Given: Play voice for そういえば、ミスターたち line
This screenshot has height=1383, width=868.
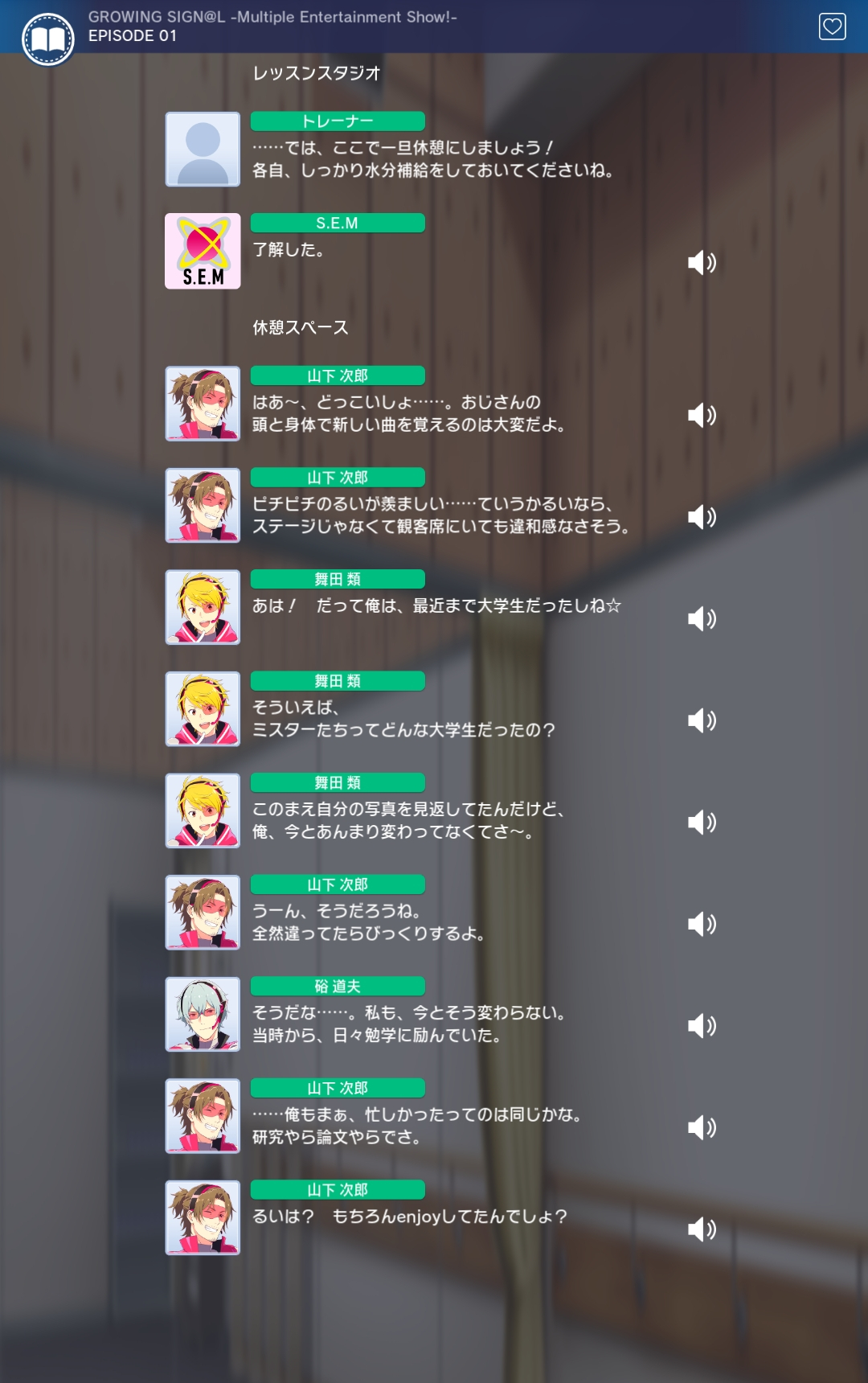Looking at the screenshot, I should pyautogui.click(x=702, y=720).
